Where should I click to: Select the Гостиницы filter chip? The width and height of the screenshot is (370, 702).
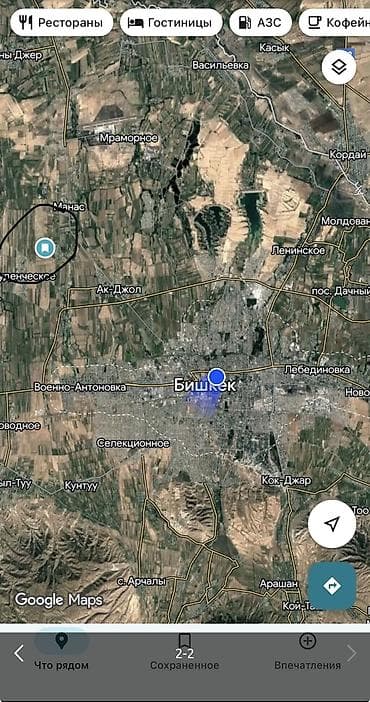click(171, 22)
